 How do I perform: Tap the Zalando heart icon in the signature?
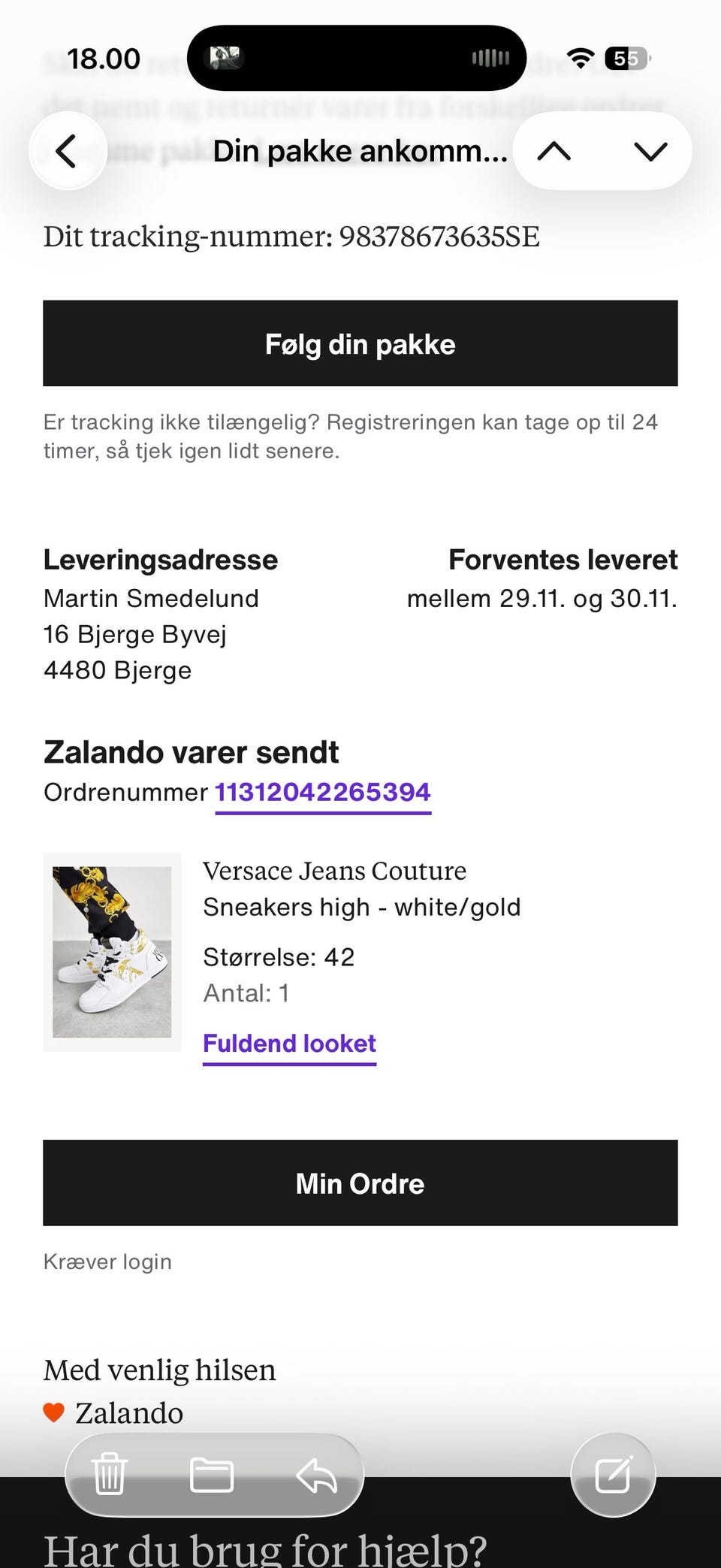tap(53, 1411)
